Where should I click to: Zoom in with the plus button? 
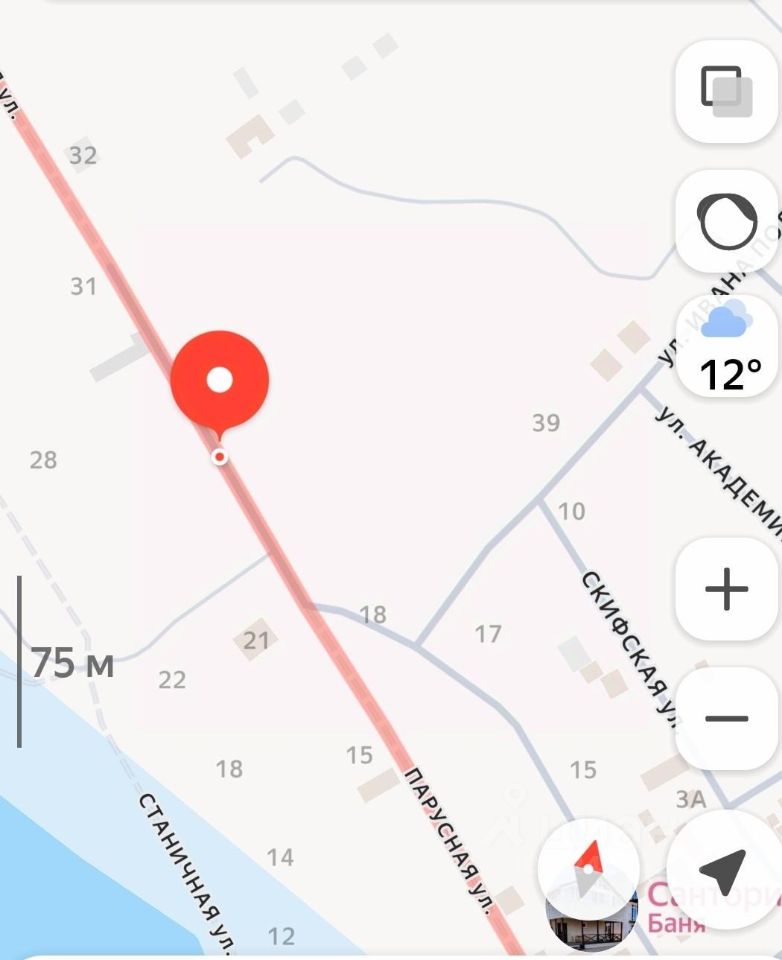(x=727, y=590)
